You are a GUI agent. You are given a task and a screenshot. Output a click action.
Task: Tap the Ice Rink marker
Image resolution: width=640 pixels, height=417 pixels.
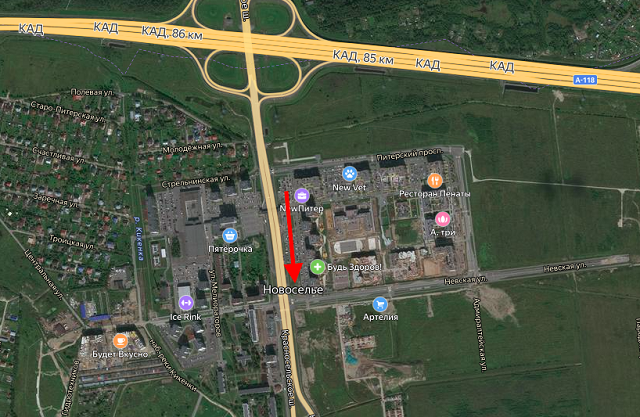coord(185,302)
